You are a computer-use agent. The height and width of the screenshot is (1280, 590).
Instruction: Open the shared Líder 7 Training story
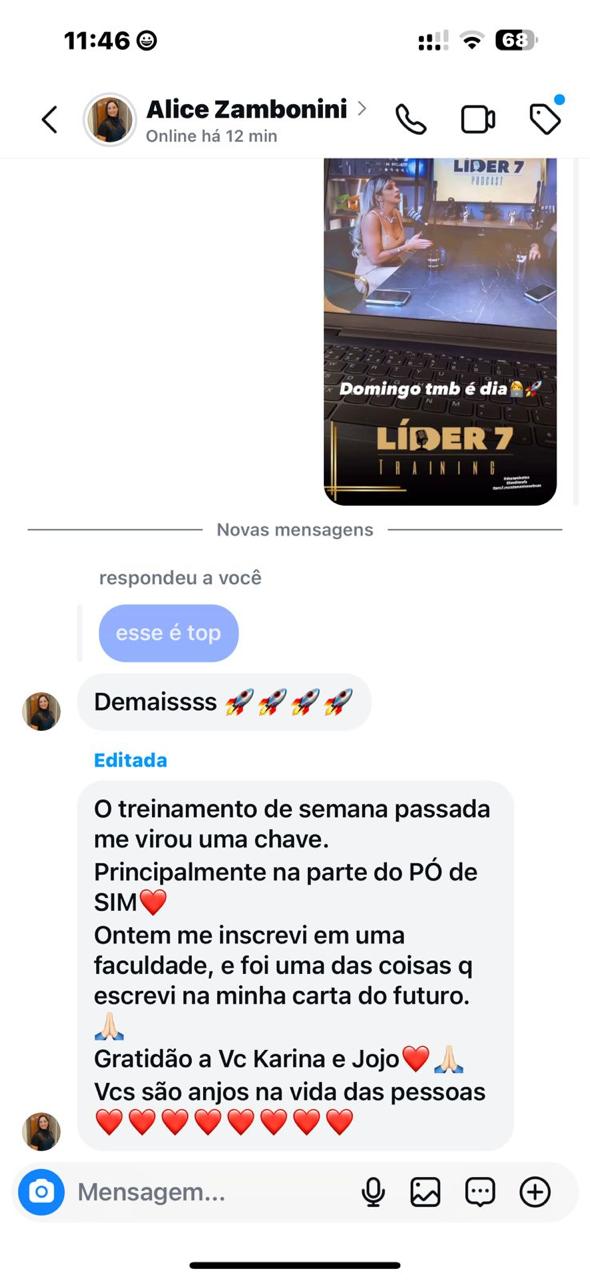pos(440,331)
